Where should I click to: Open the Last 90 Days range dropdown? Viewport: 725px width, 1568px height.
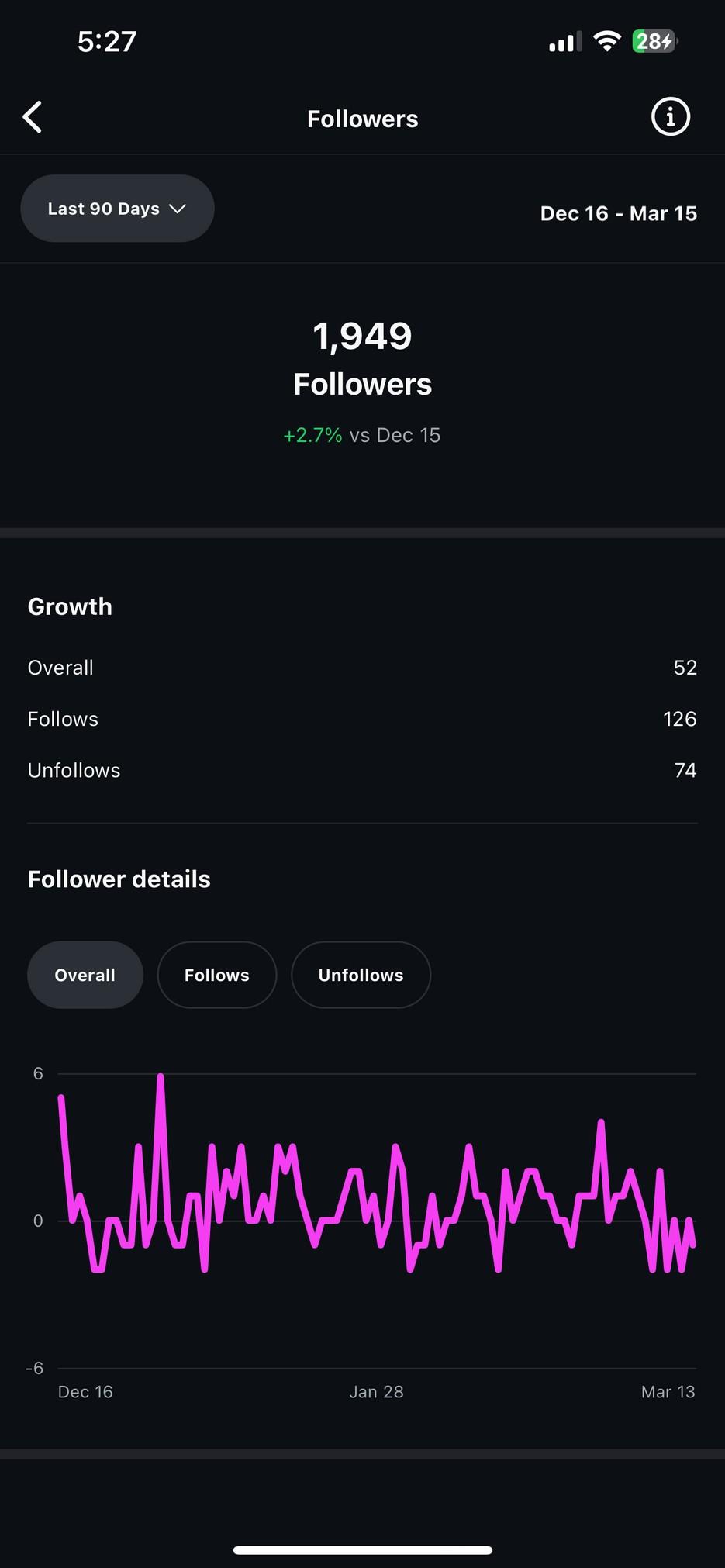click(117, 209)
